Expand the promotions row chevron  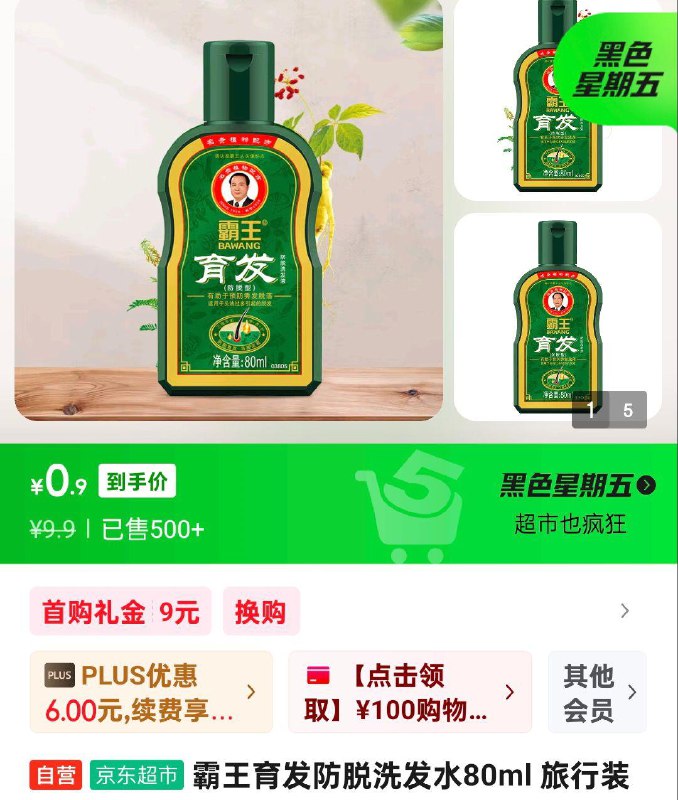625,611
